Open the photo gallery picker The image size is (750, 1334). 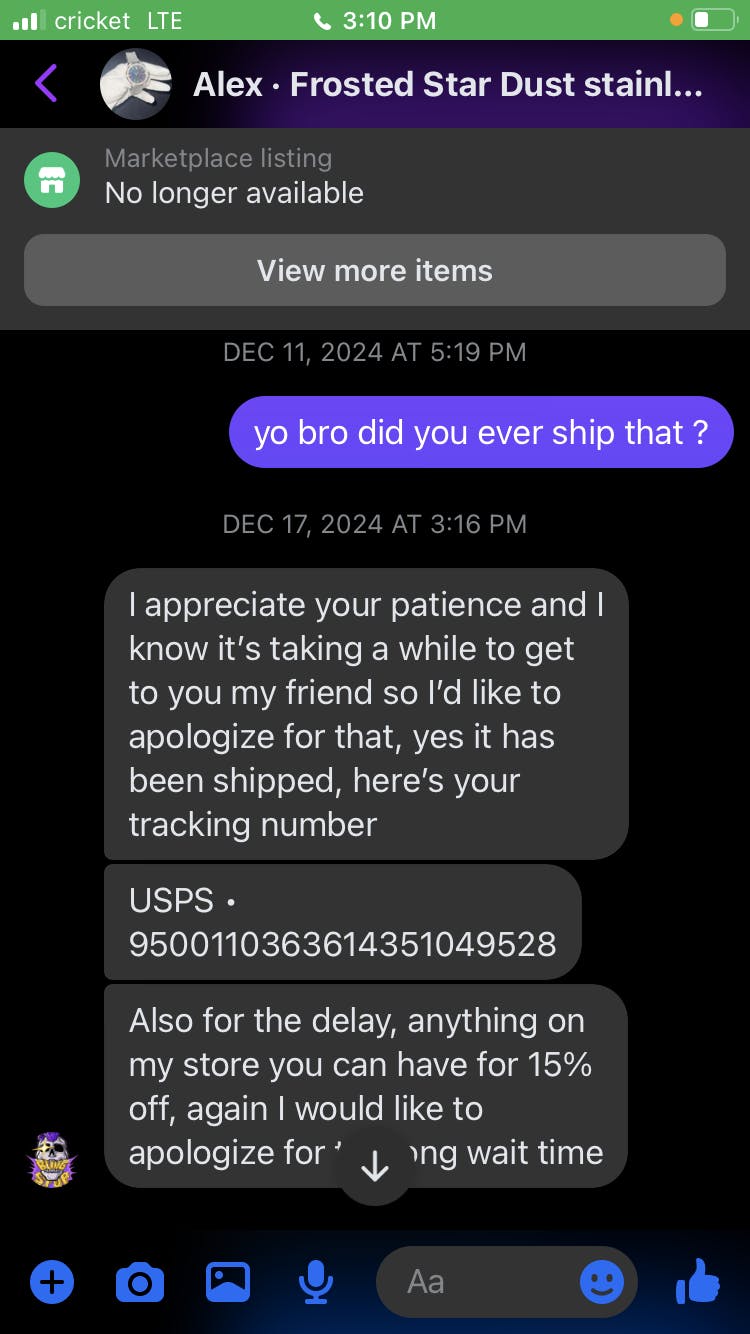(x=228, y=1281)
